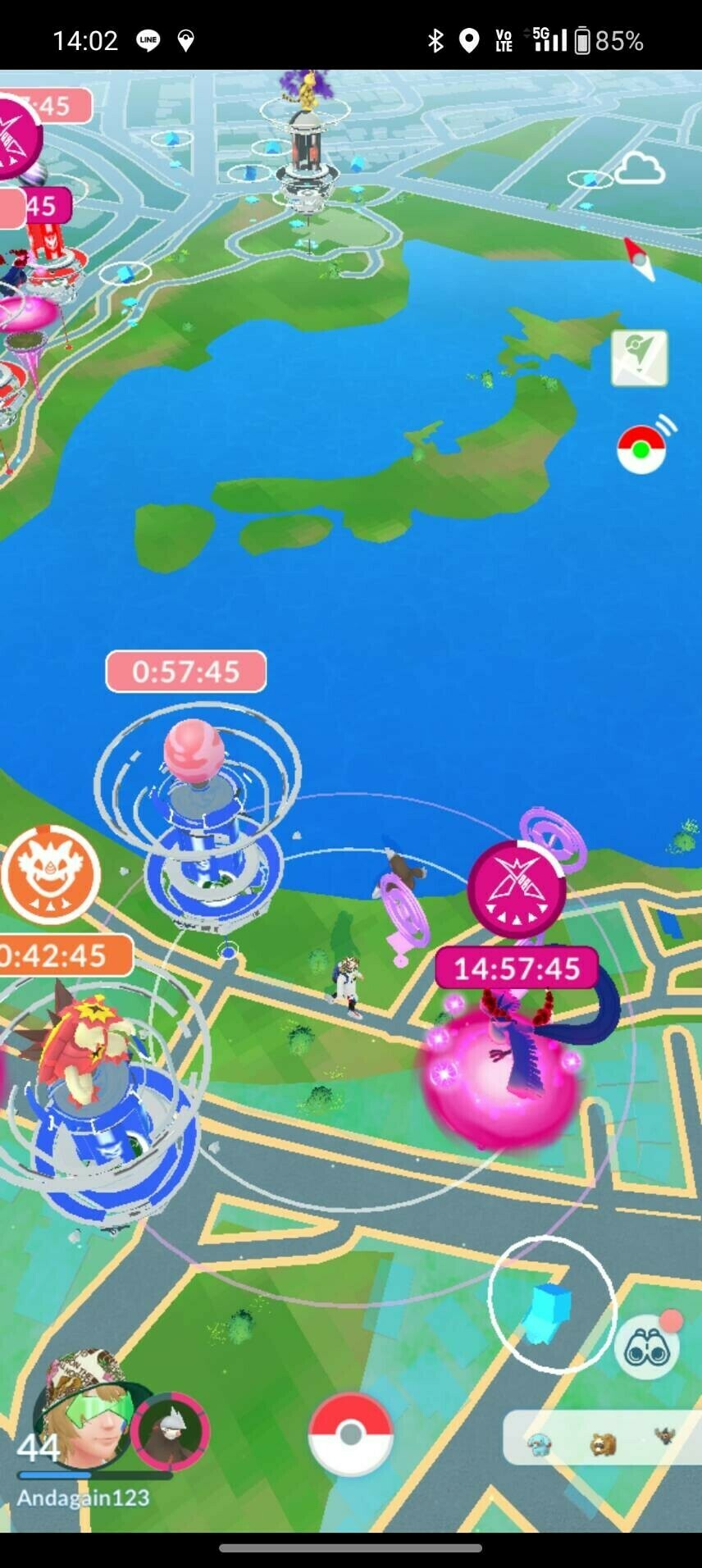
Task: Open the Nearby Pokémon tracker bar
Action: pyautogui.click(x=603, y=1438)
